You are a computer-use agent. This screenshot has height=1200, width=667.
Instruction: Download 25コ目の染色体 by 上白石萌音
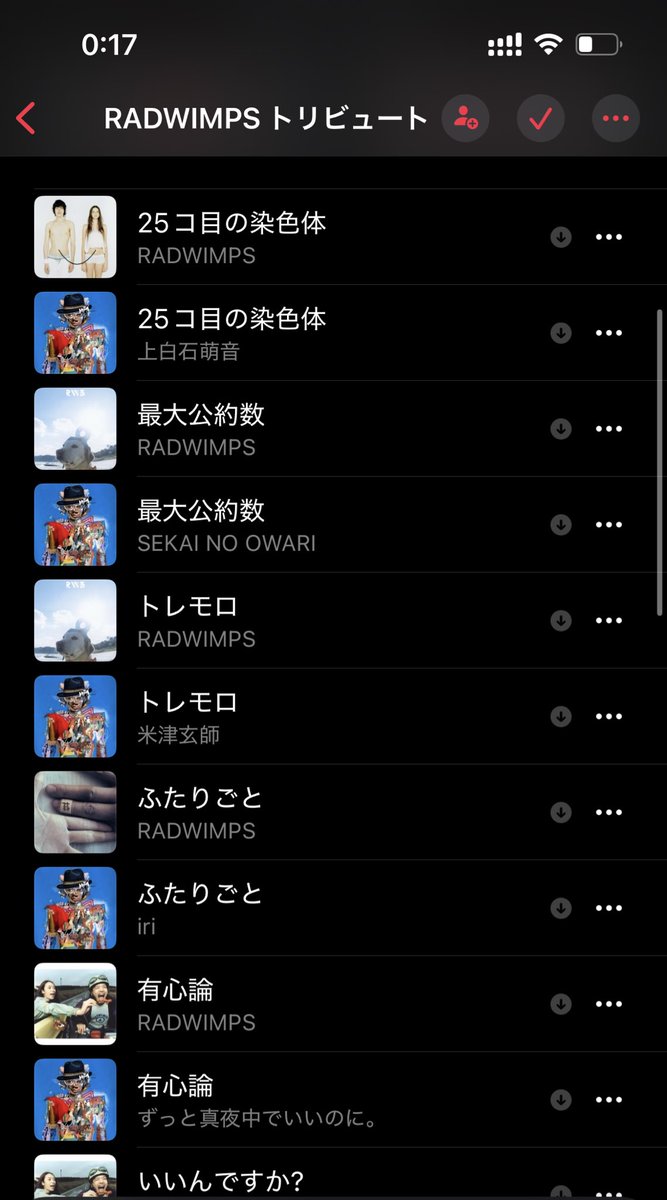561,333
